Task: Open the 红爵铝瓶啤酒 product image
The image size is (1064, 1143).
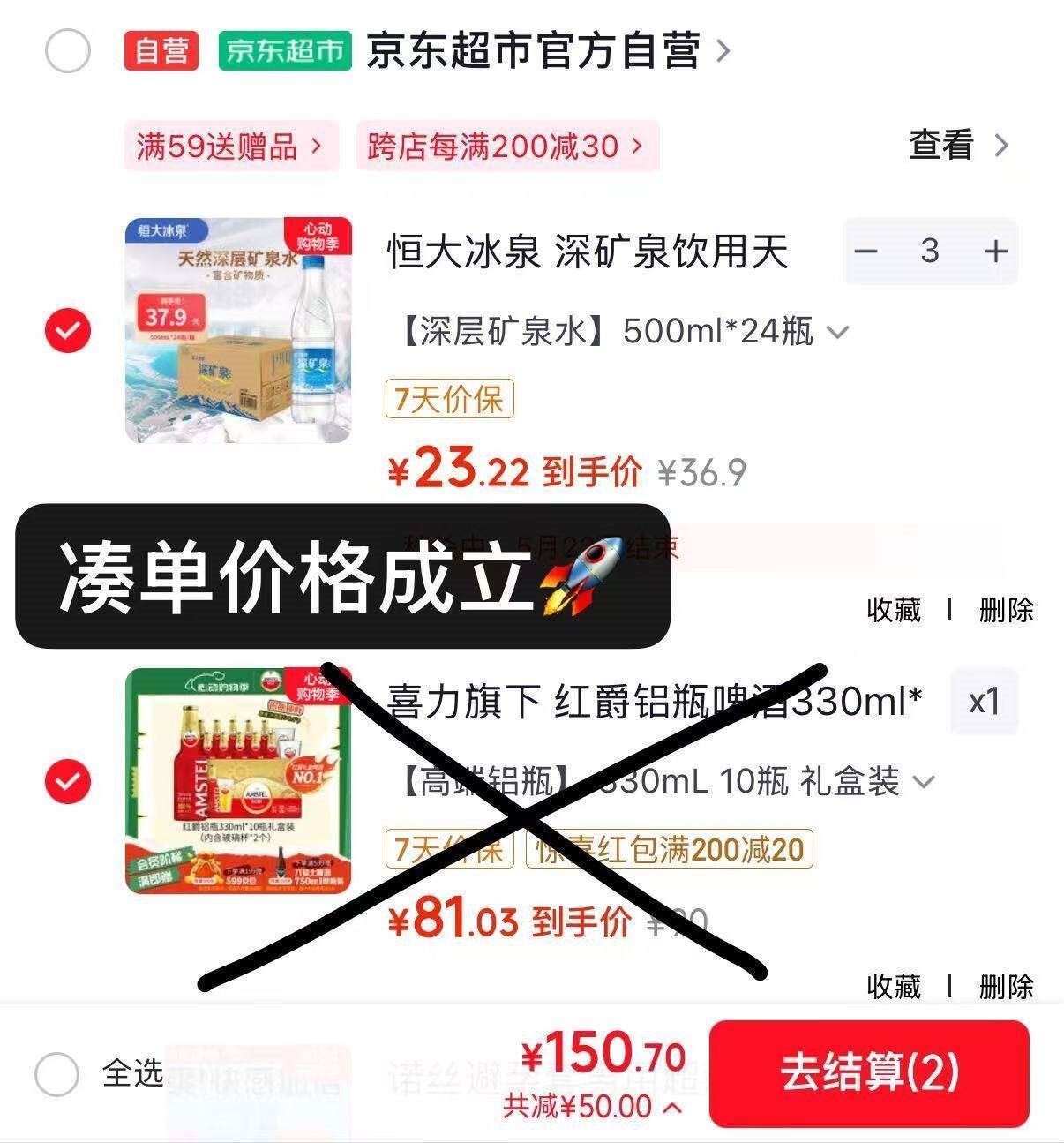Action: [238, 780]
